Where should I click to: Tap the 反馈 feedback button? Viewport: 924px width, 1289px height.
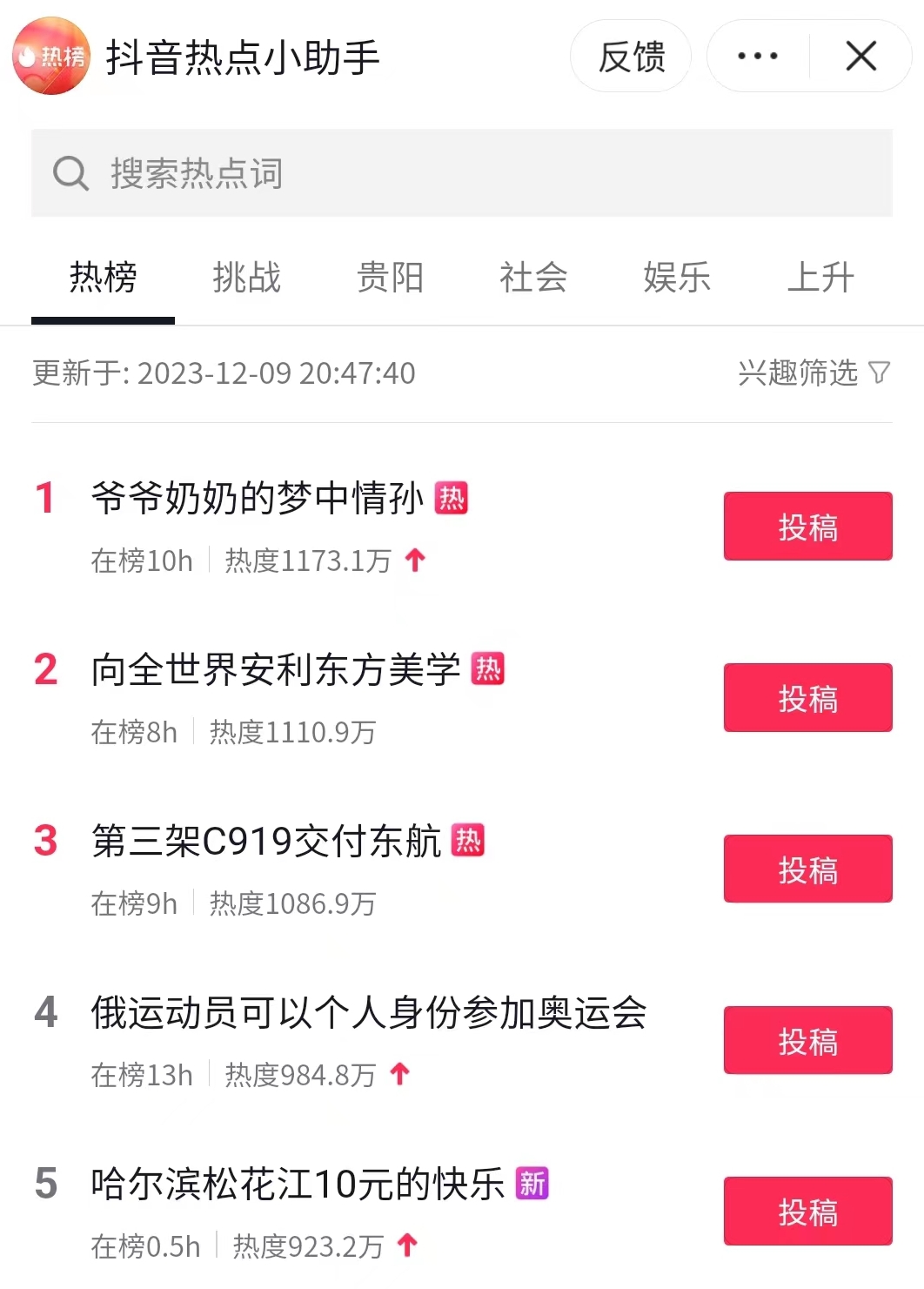[x=631, y=57]
